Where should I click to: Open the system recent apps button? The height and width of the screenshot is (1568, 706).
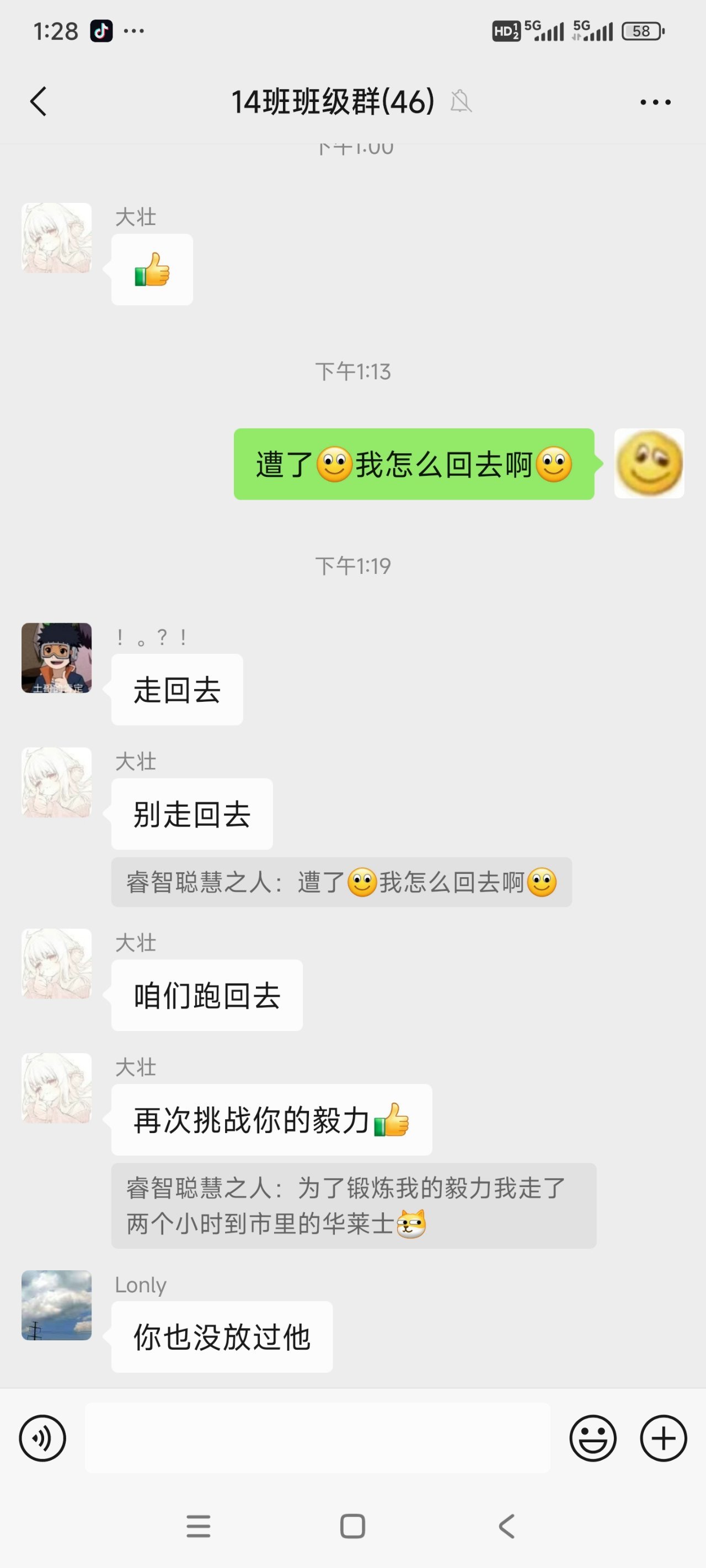tap(199, 1526)
